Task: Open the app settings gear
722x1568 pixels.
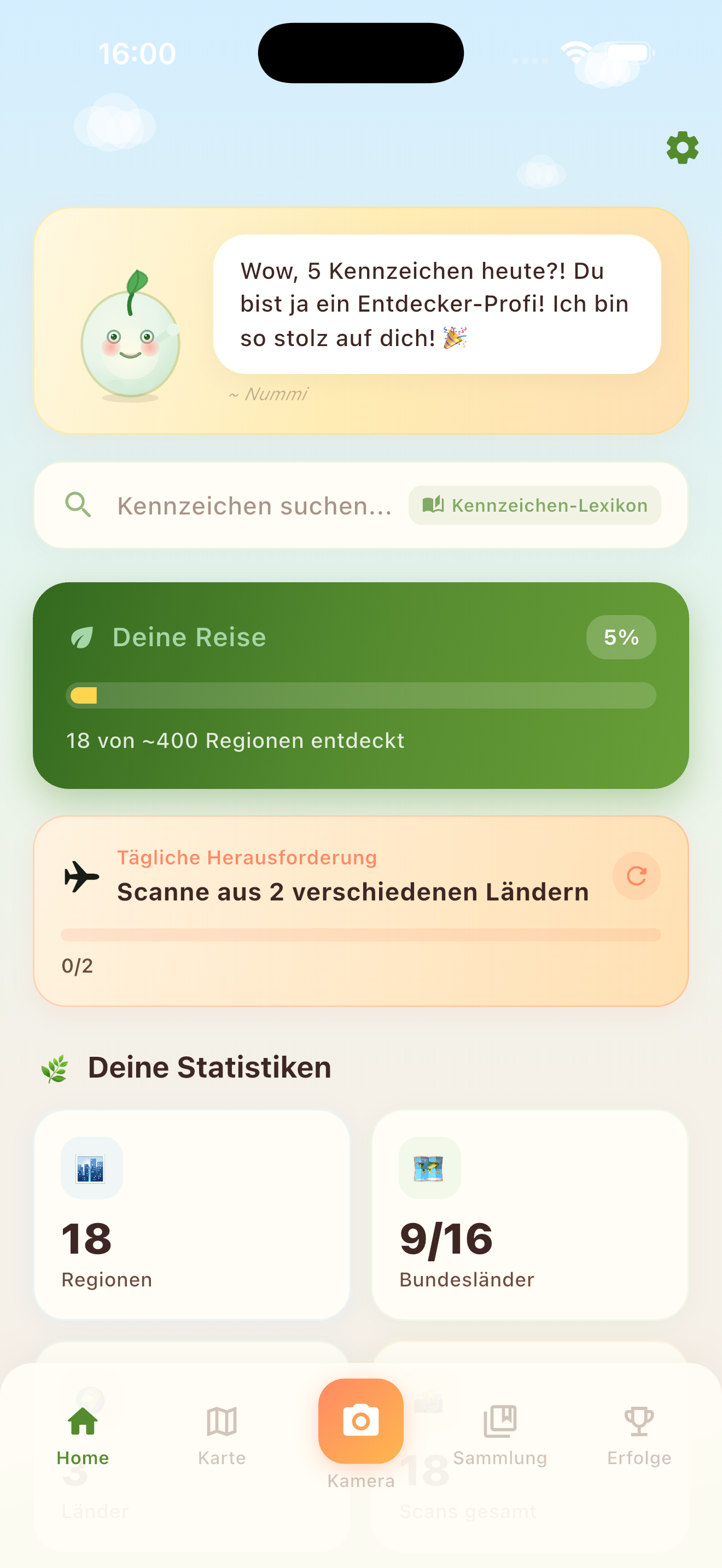Action: click(682, 148)
